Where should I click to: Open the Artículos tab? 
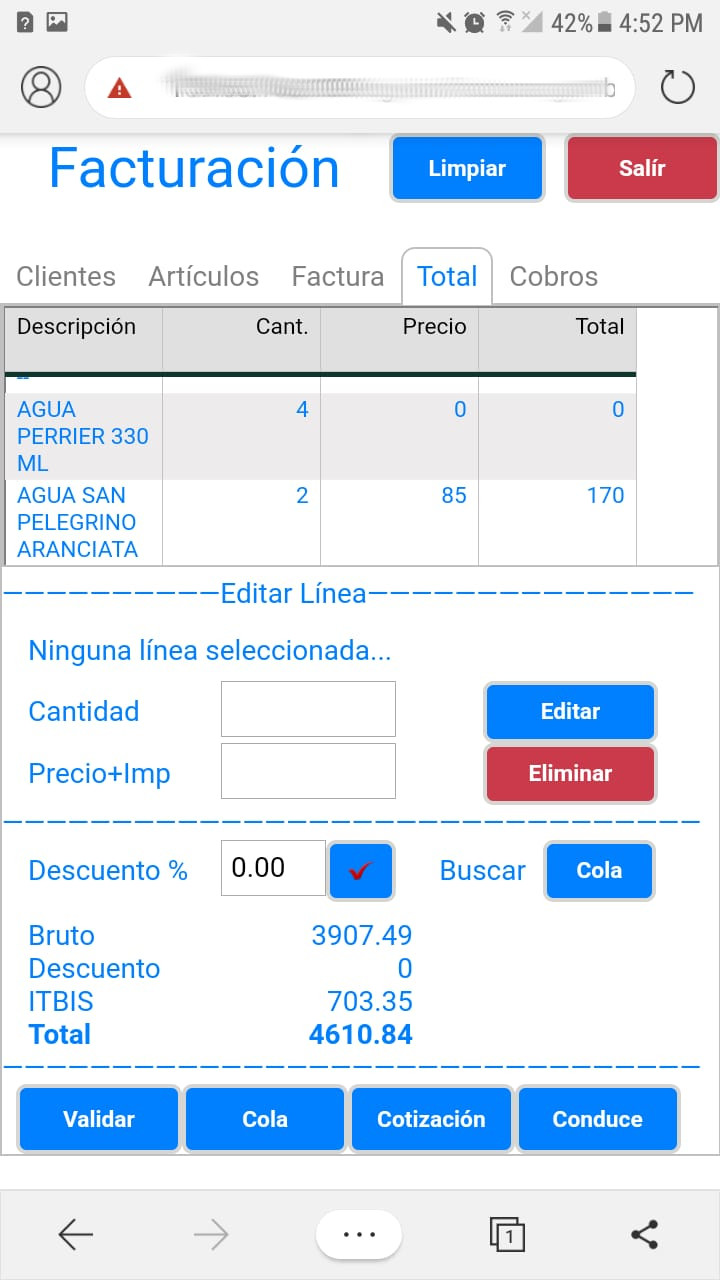(204, 276)
